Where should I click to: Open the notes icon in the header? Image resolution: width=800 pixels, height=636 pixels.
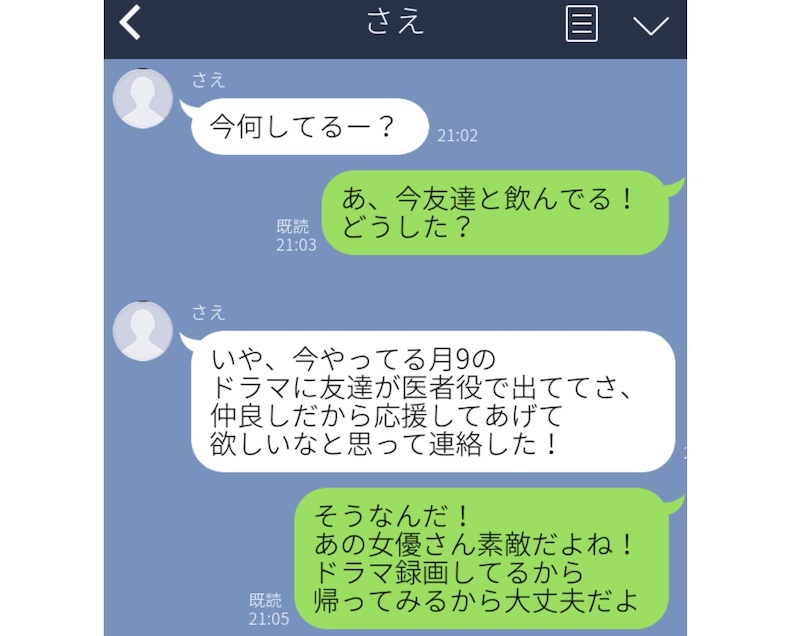click(581, 24)
